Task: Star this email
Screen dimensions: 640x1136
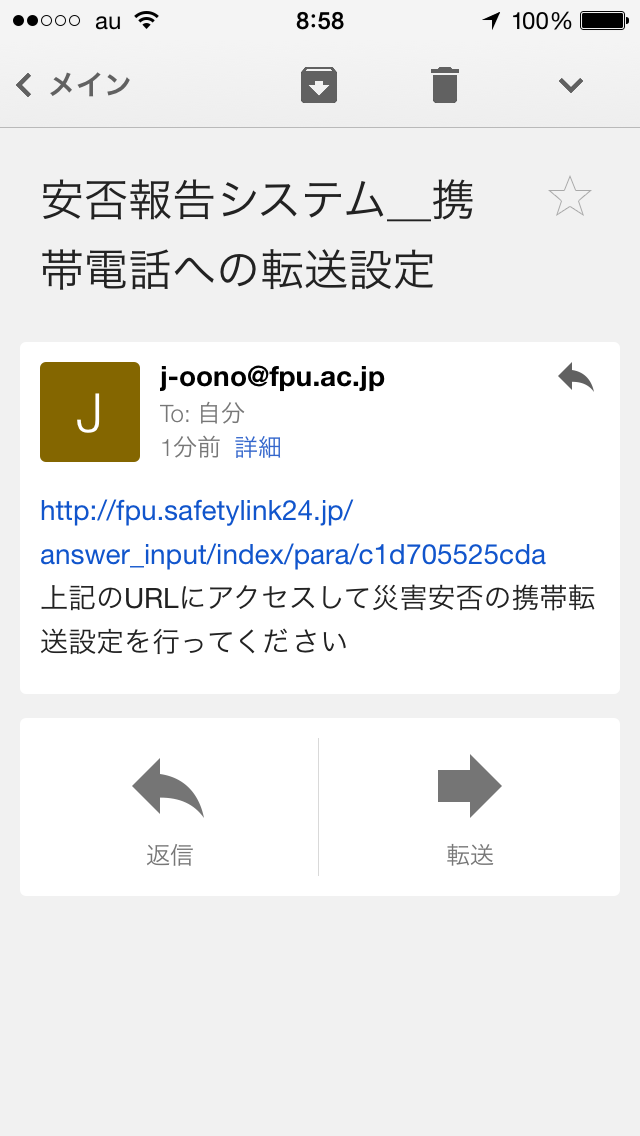Action: 569,197
